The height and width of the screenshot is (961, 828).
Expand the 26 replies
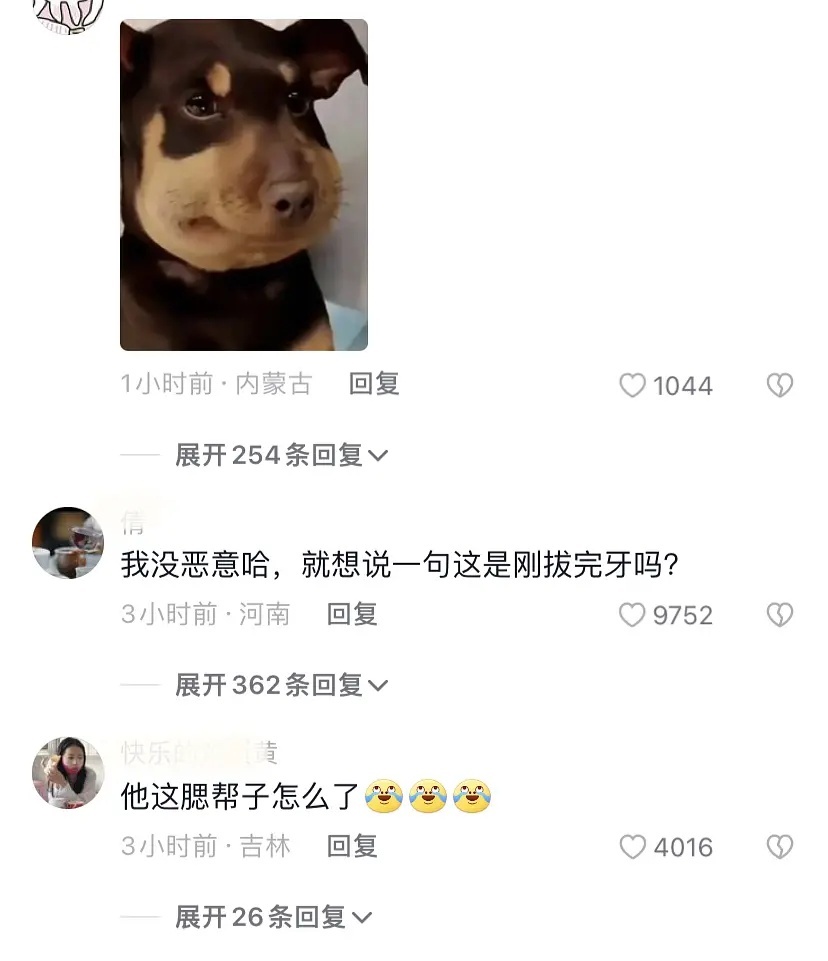[273, 917]
